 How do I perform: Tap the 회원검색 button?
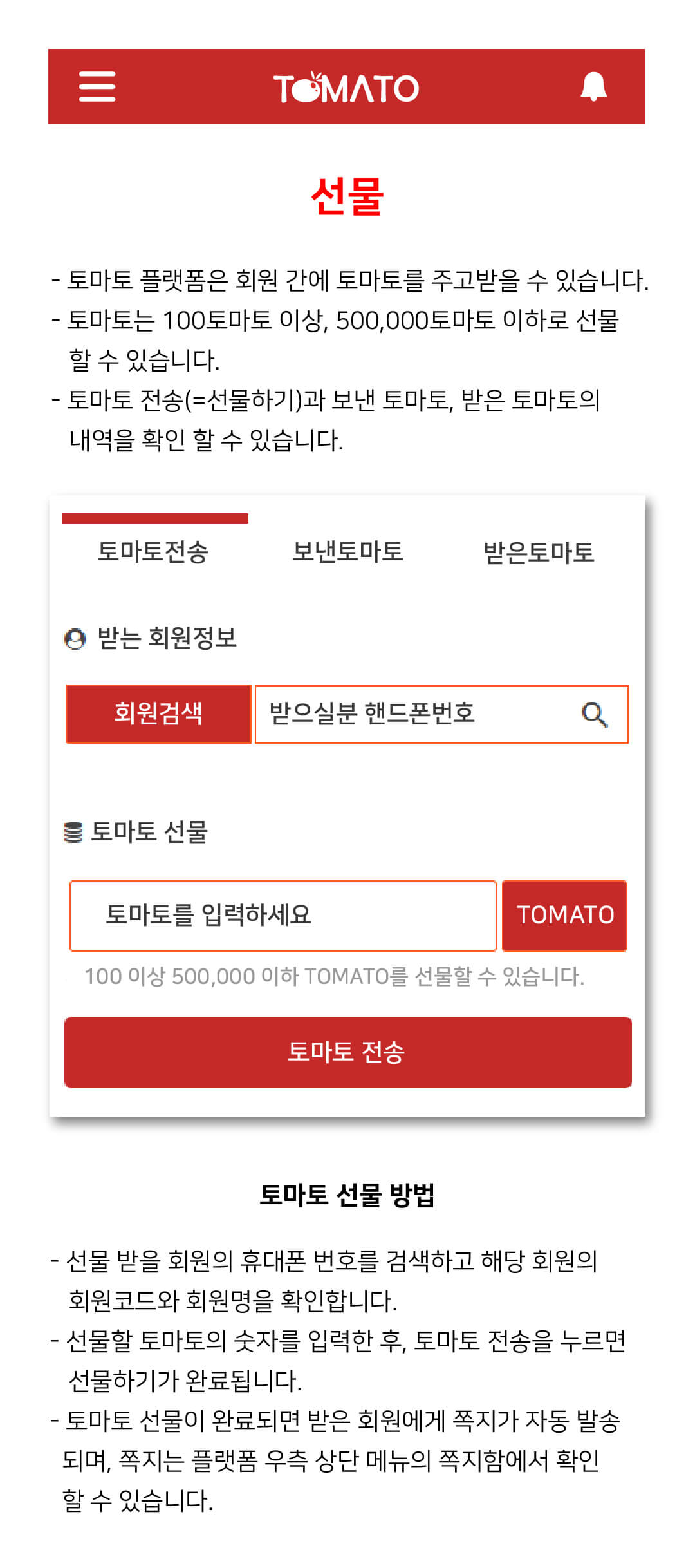click(x=158, y=713)
